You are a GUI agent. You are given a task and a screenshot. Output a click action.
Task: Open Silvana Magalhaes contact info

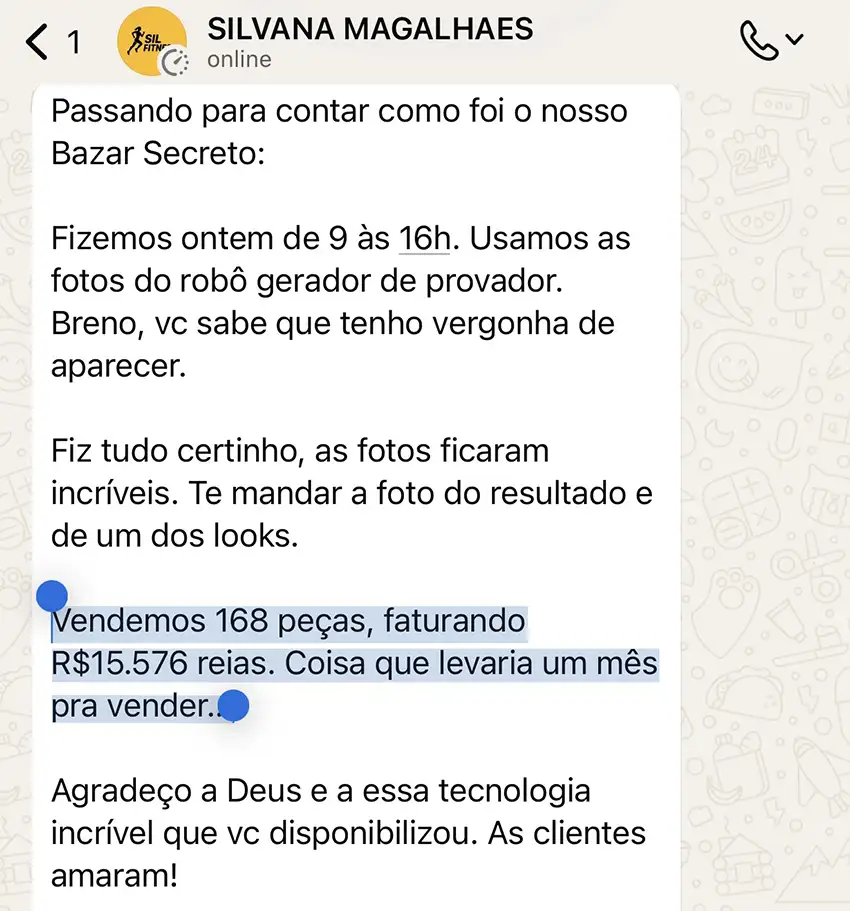click(x=369, y=29)
